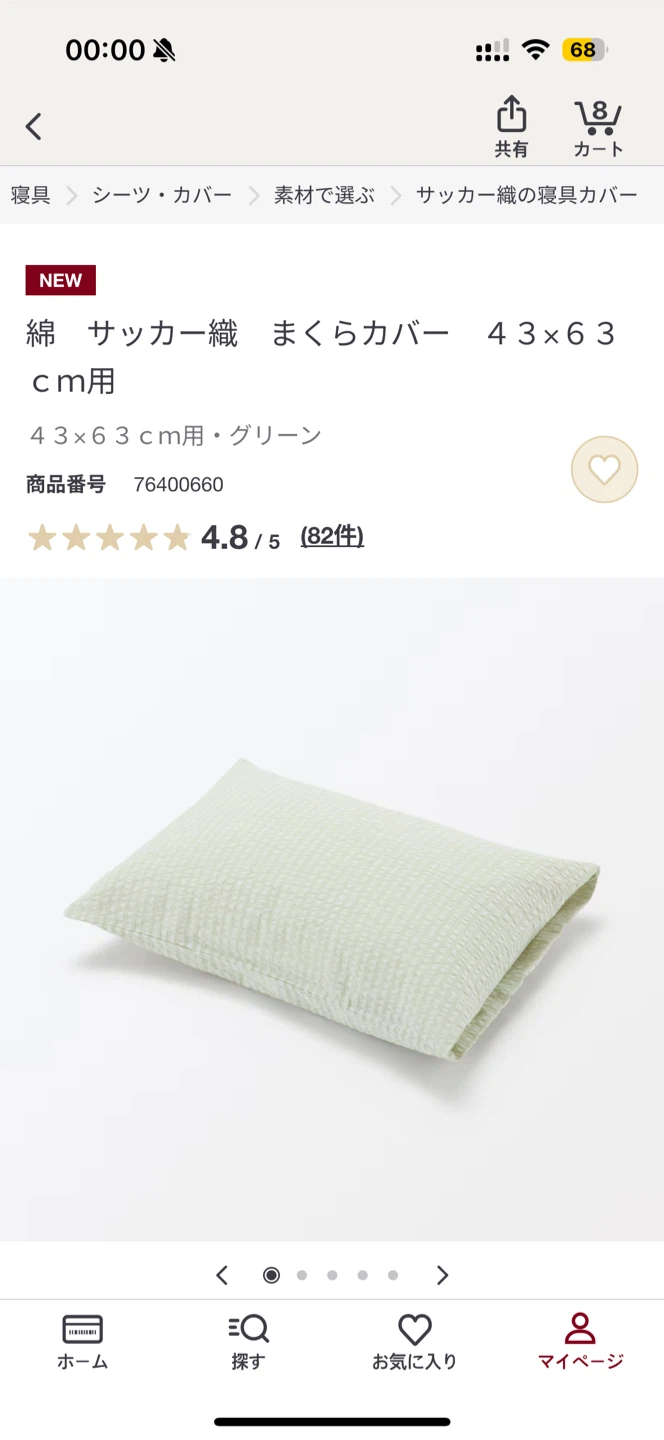Open the 寝具 breadcrumb link
Screen dimensions: 664x1440
coord(31,195)
